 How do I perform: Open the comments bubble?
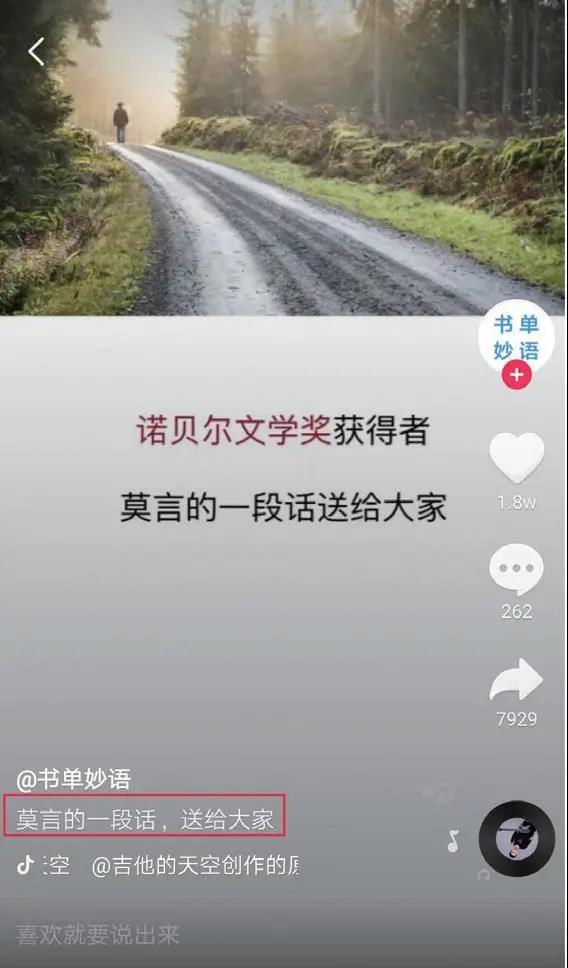516,569
